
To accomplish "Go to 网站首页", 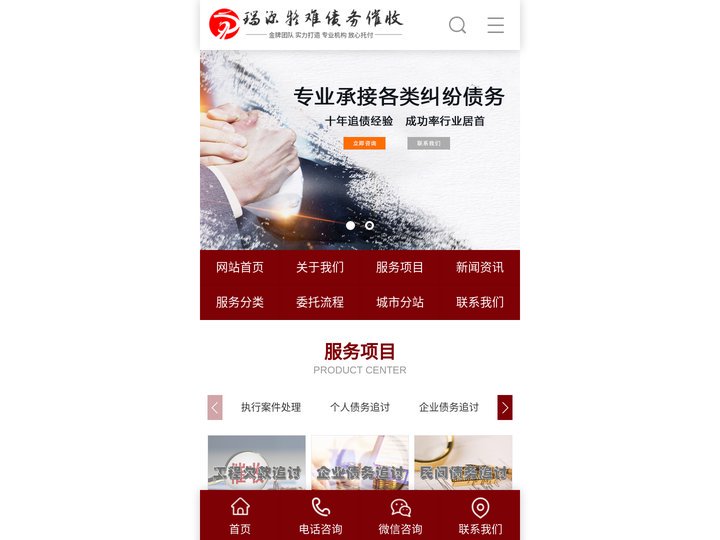I will click(240, 267).
